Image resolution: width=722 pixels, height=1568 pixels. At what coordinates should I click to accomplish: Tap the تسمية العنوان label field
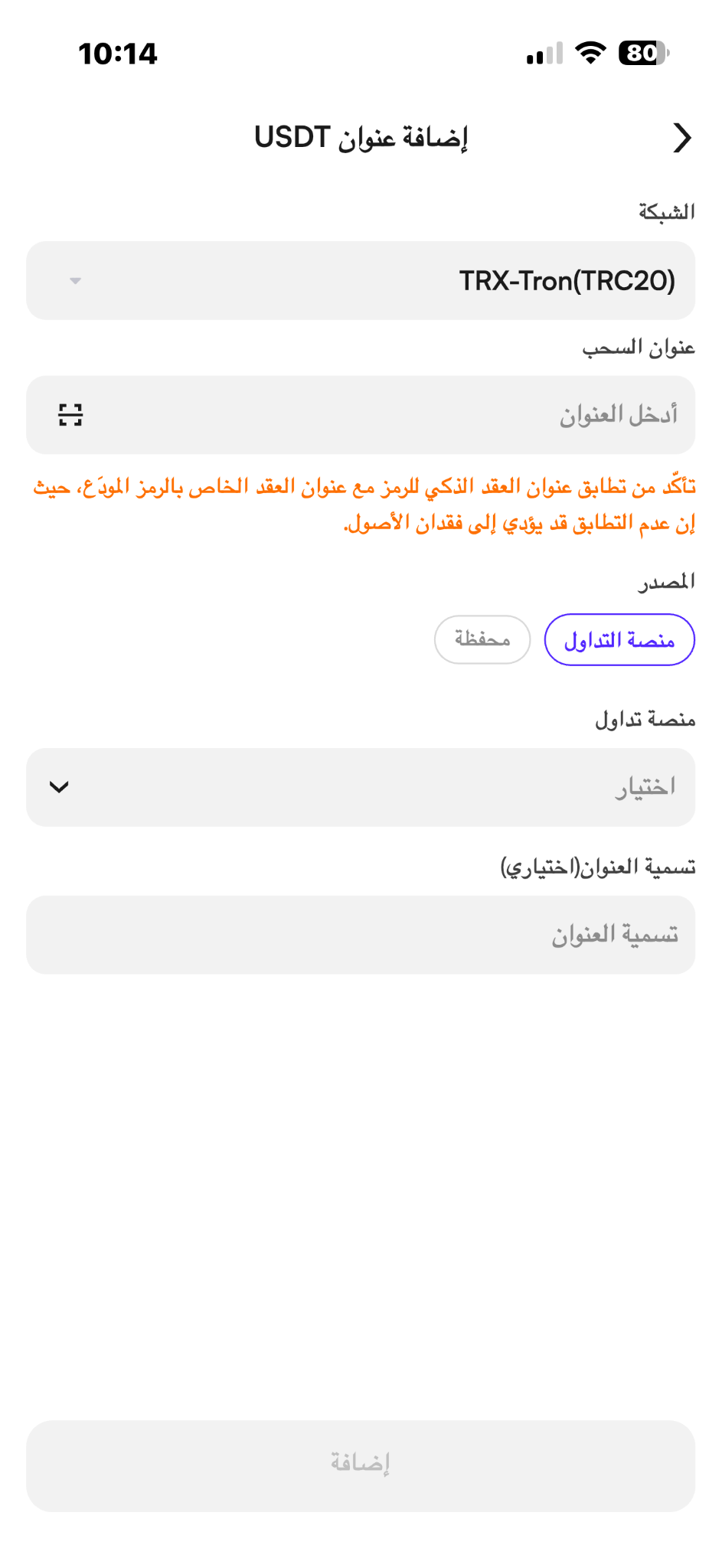pyautogui.click(x=361, y=935)
